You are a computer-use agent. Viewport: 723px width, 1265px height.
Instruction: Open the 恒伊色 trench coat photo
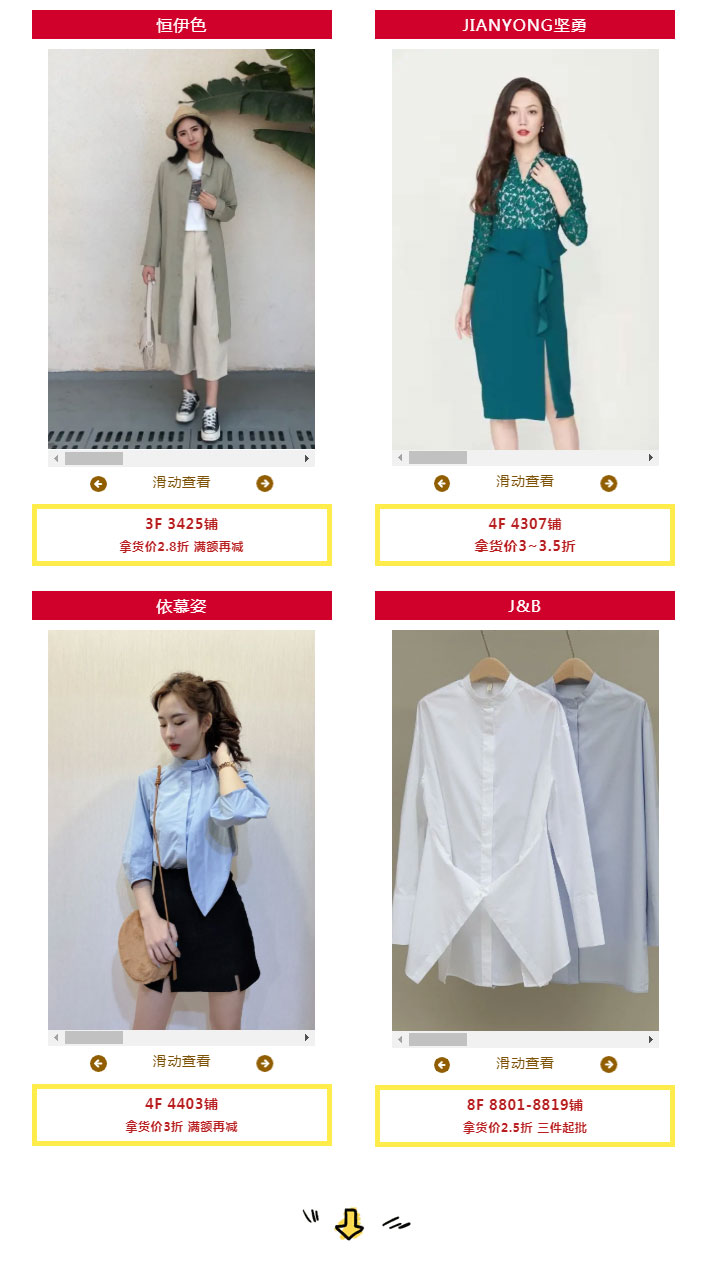pos(181,248)
